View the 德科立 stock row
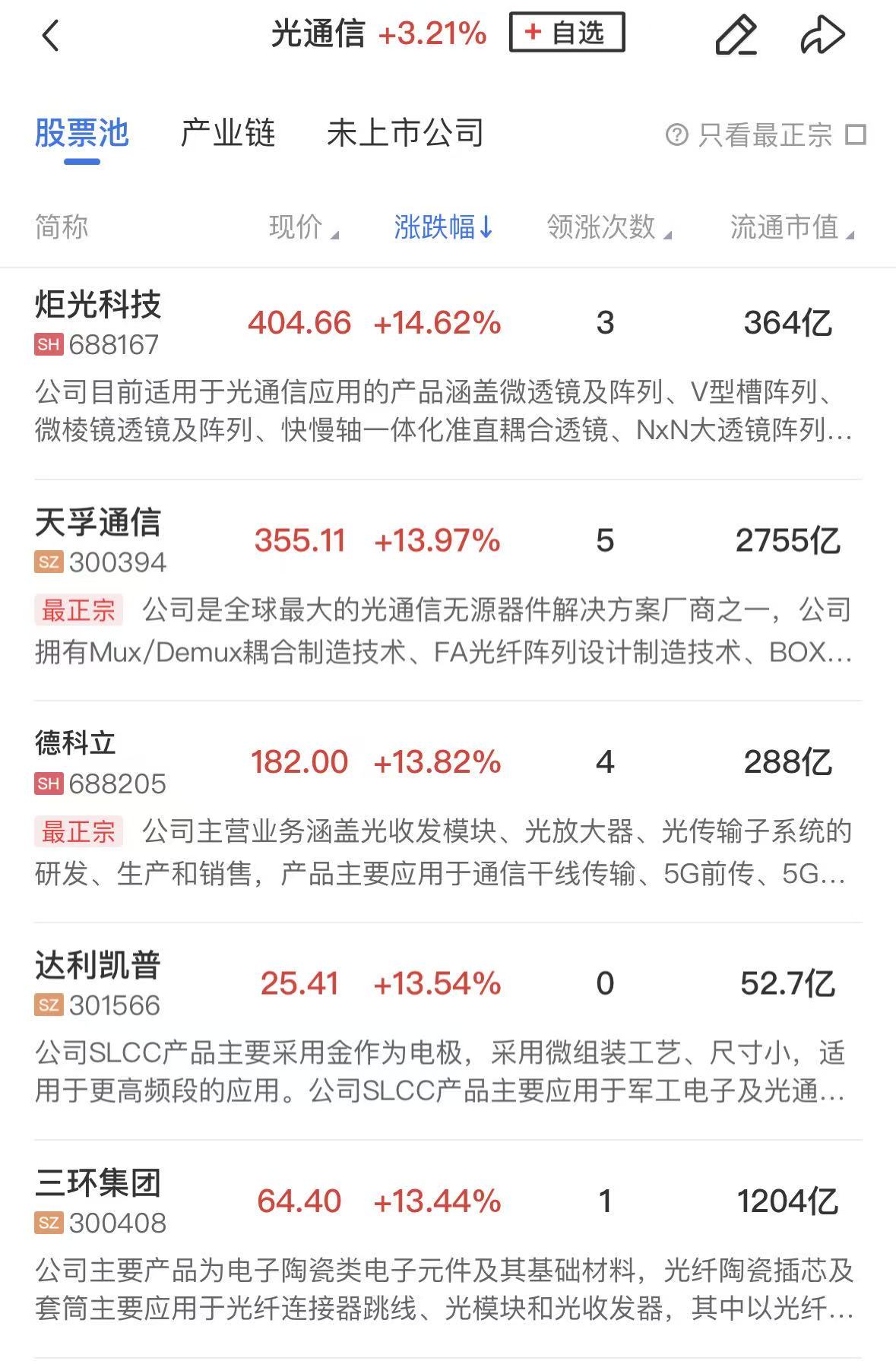Image resolution: width=896 pixels, height=1361 pixels. (75, 744)
